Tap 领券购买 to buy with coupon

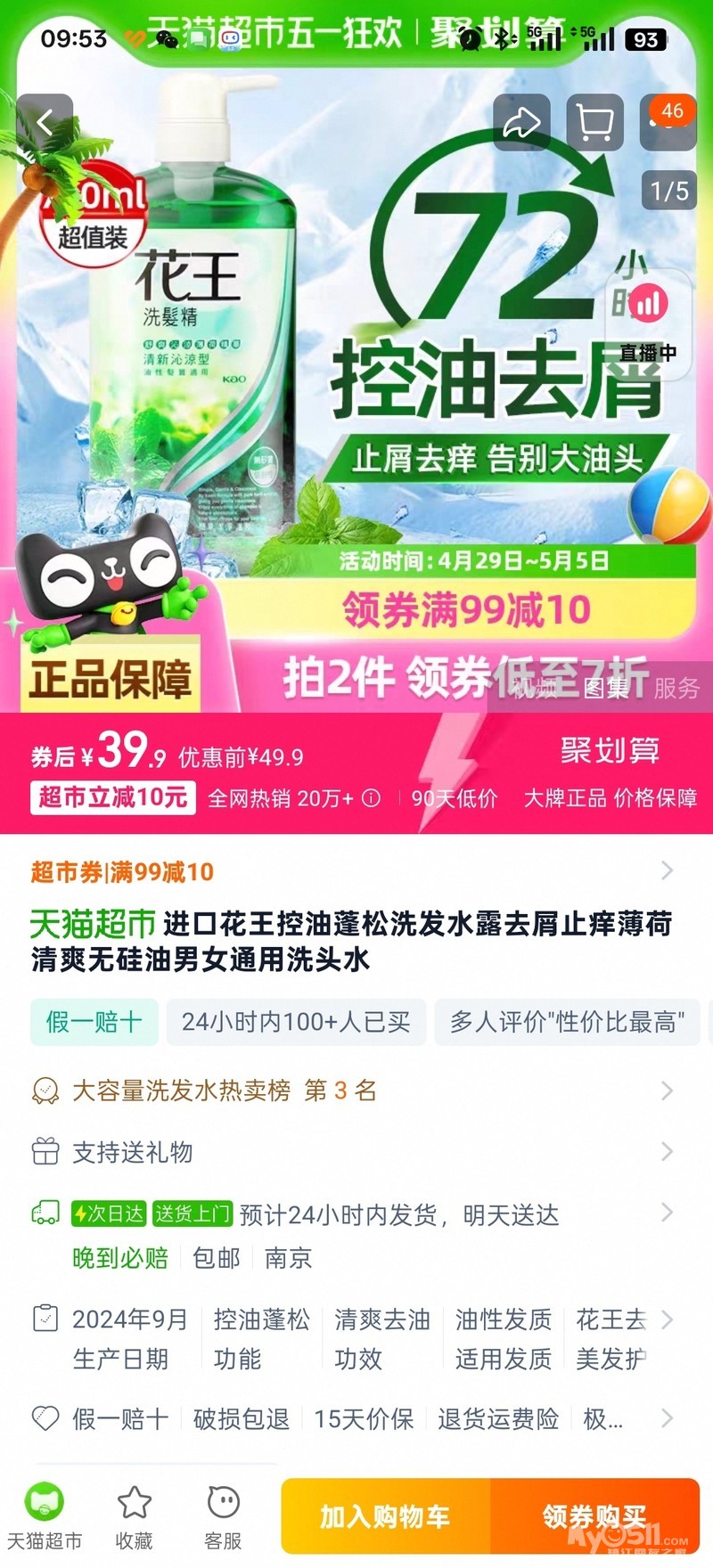[594, 1516]
